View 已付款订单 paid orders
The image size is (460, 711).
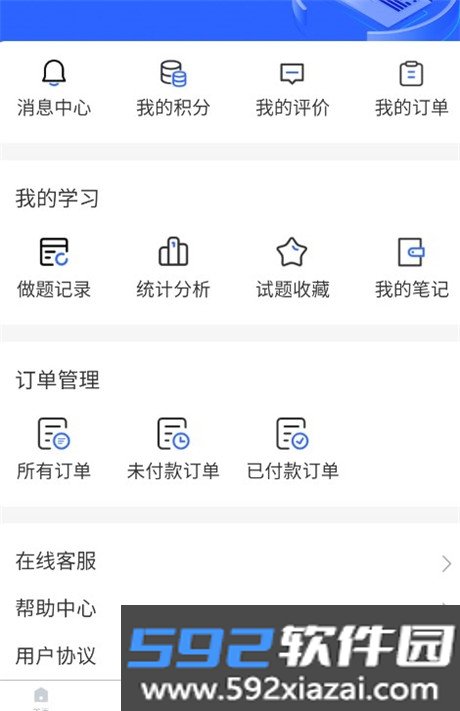292,449
